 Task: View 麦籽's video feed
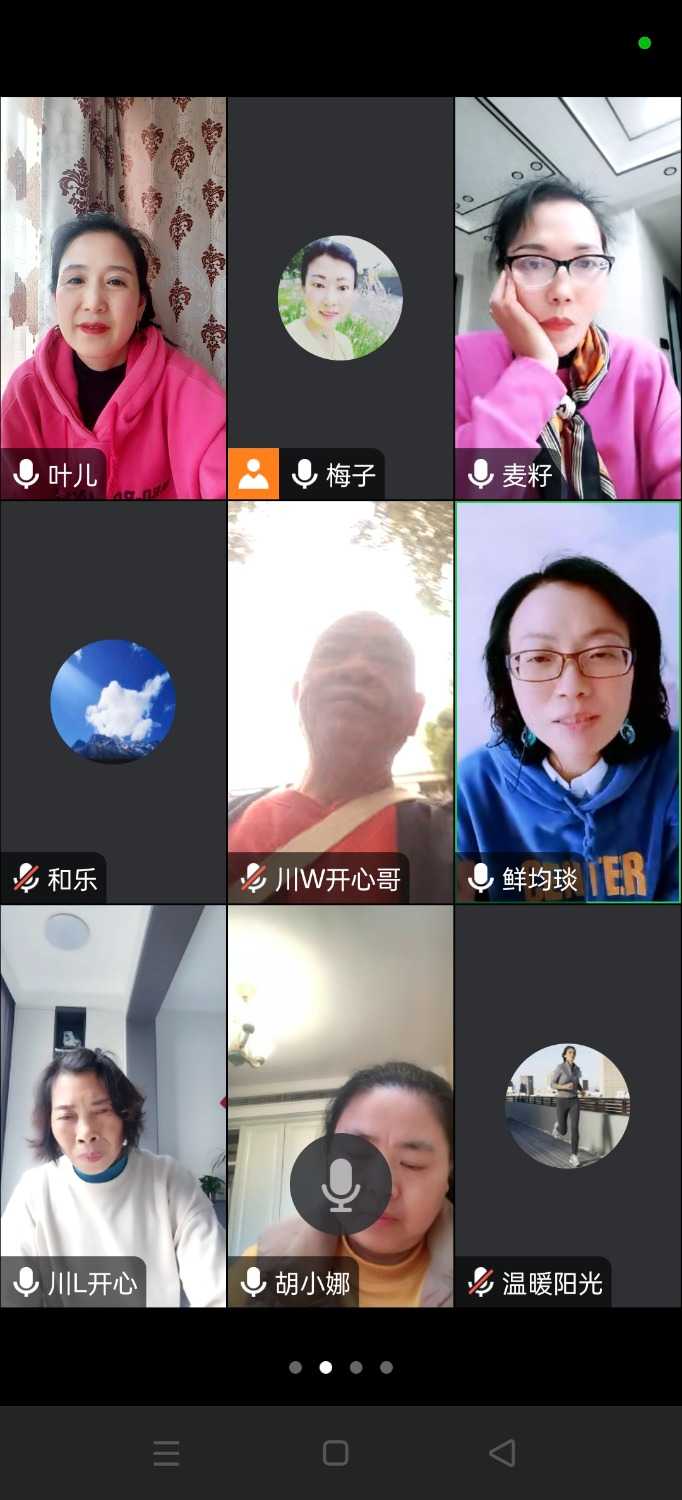(x=568, y=298)
